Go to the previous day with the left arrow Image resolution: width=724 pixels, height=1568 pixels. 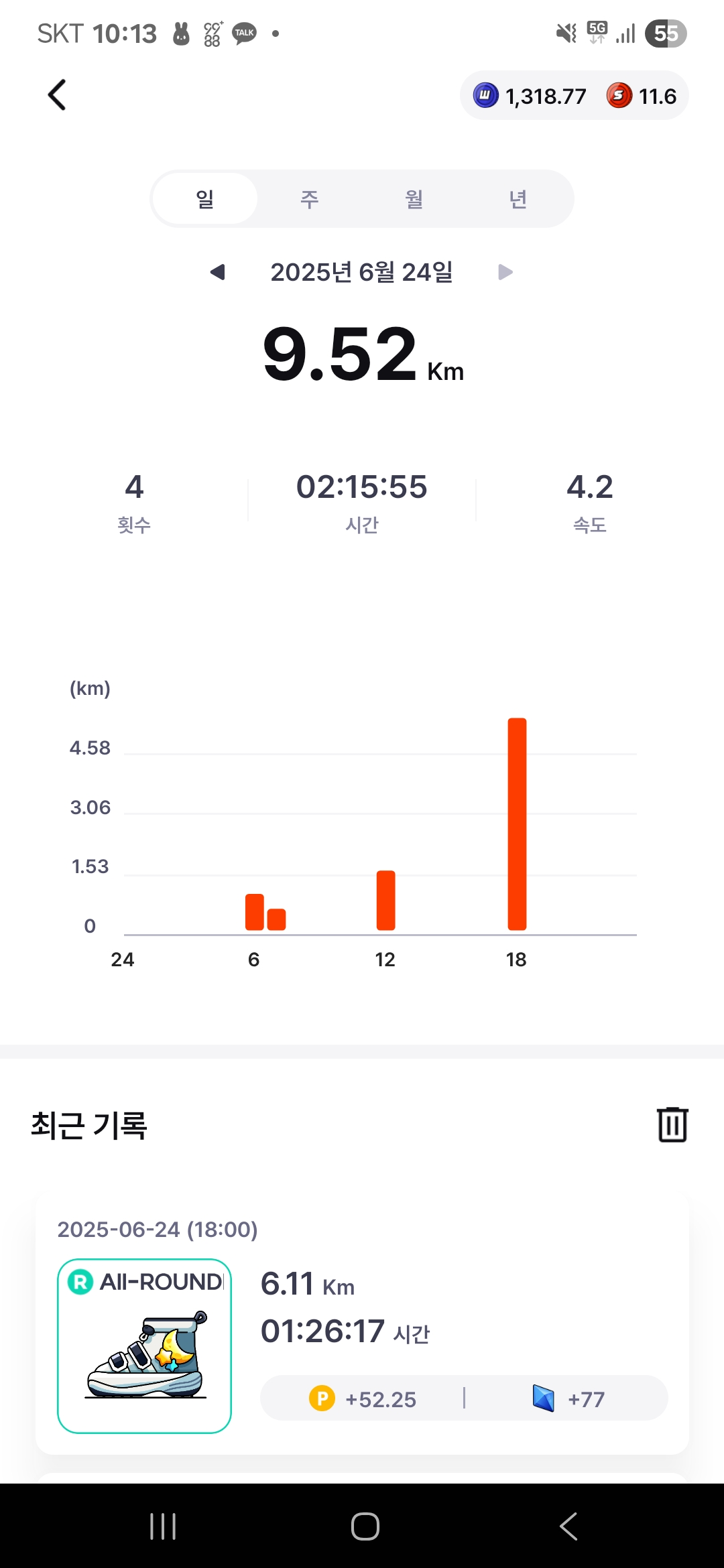[x=217, y=272]
